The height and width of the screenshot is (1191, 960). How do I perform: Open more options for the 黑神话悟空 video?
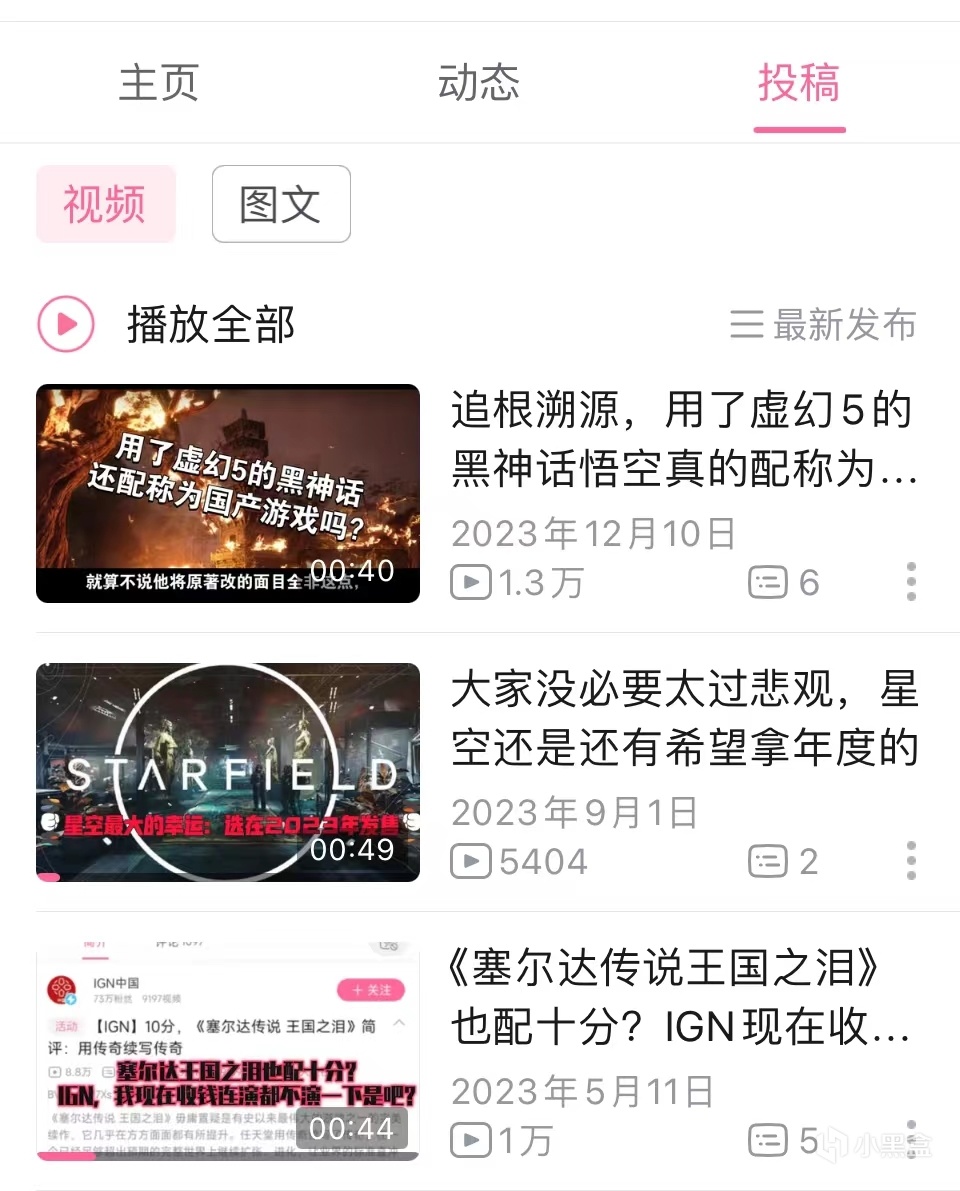click(910, 582)
